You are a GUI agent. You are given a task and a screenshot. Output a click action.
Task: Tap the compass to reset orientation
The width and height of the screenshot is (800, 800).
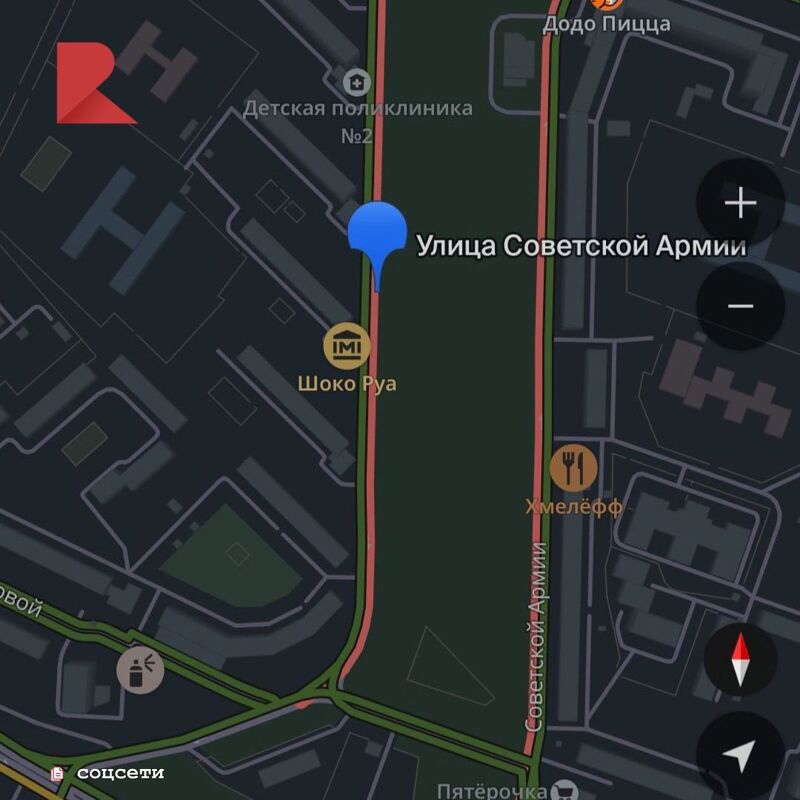740,660
